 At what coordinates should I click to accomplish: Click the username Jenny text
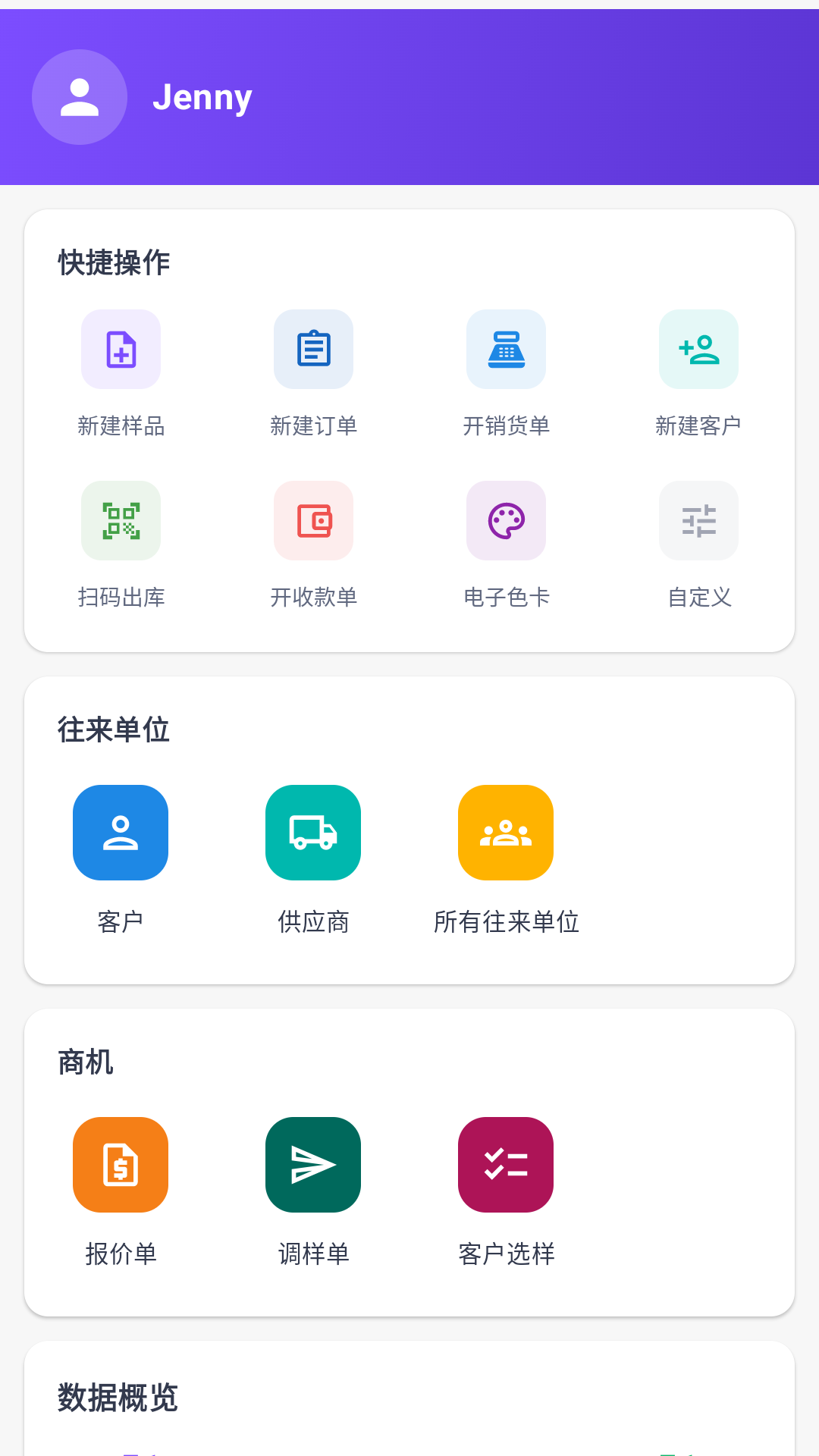203,96
